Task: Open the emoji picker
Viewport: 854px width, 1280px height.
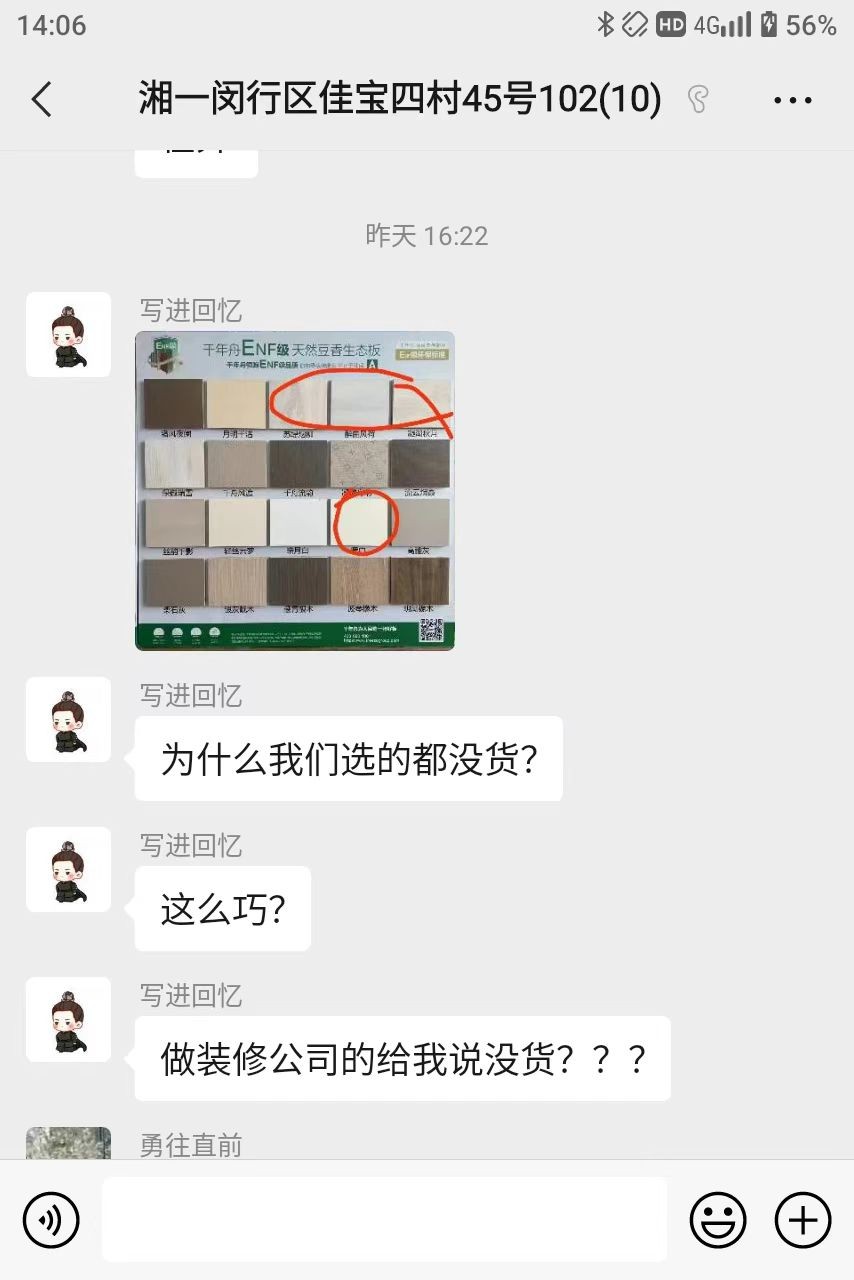Action: click(718, 1220)
